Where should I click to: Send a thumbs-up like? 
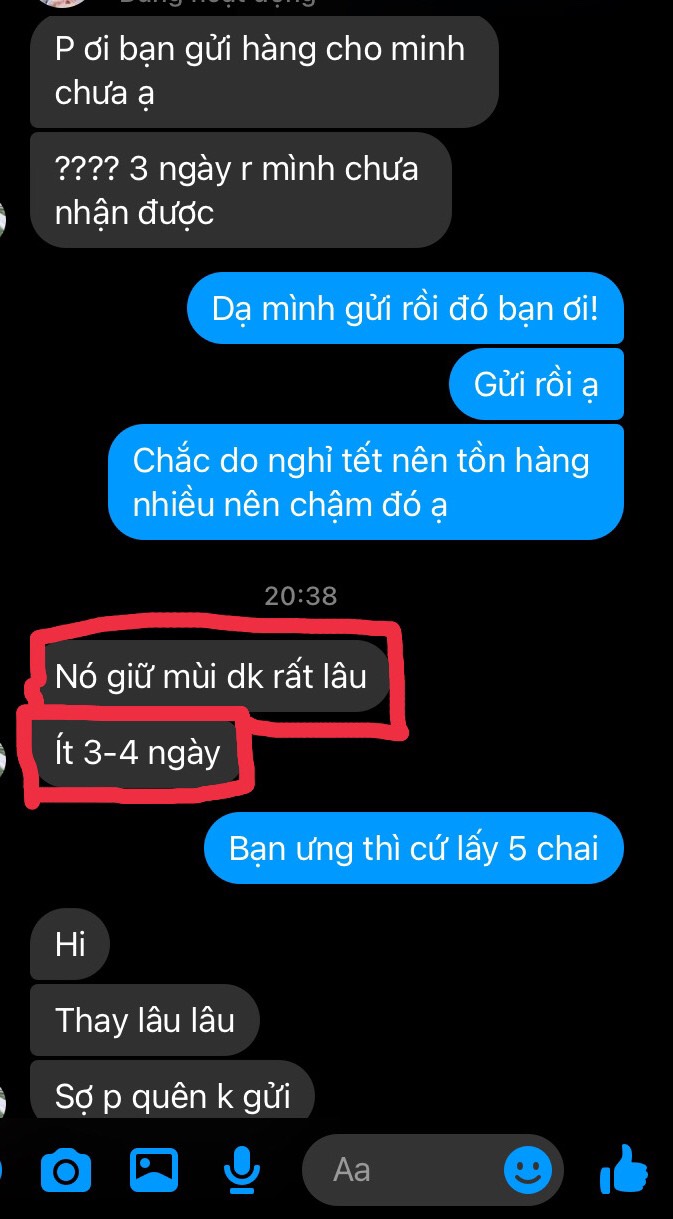click(625, 1167)
